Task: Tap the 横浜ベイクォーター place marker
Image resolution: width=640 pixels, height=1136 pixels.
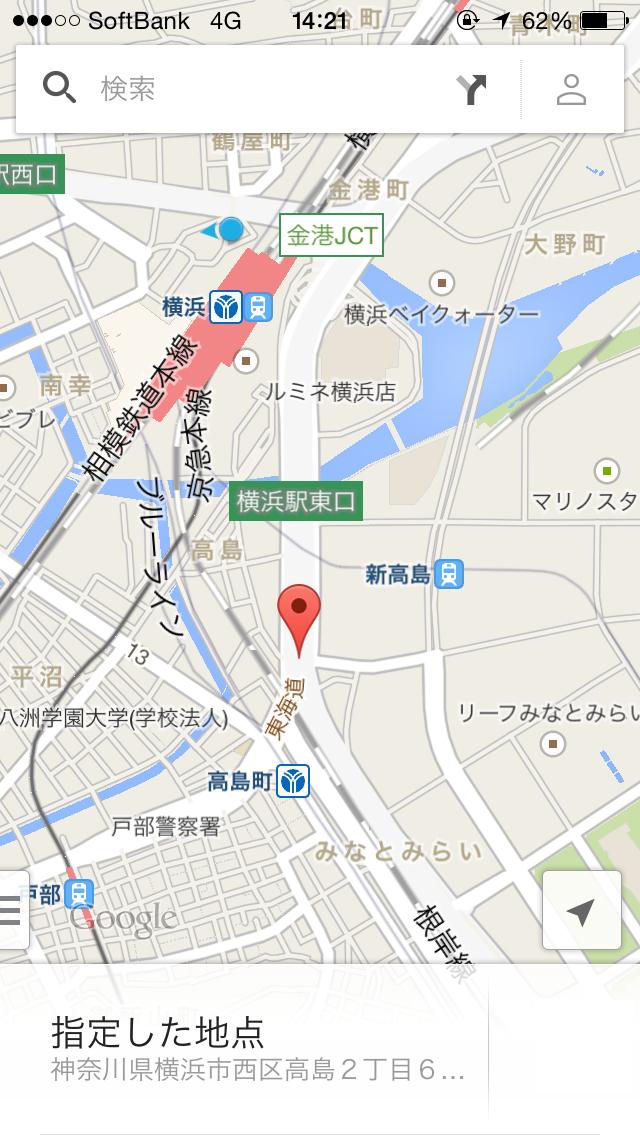Action: pos(439,282)
